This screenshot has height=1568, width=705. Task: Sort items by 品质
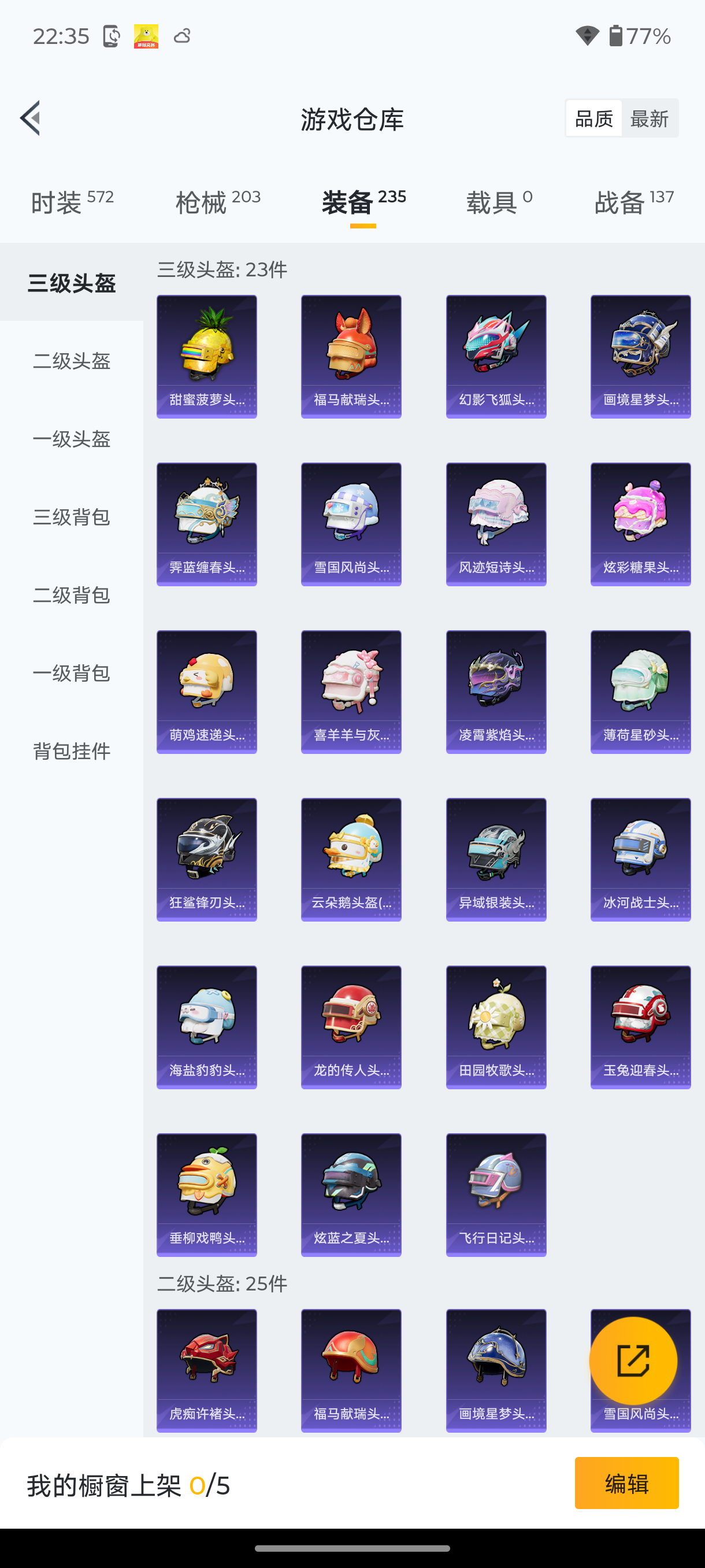coord(593,119)
